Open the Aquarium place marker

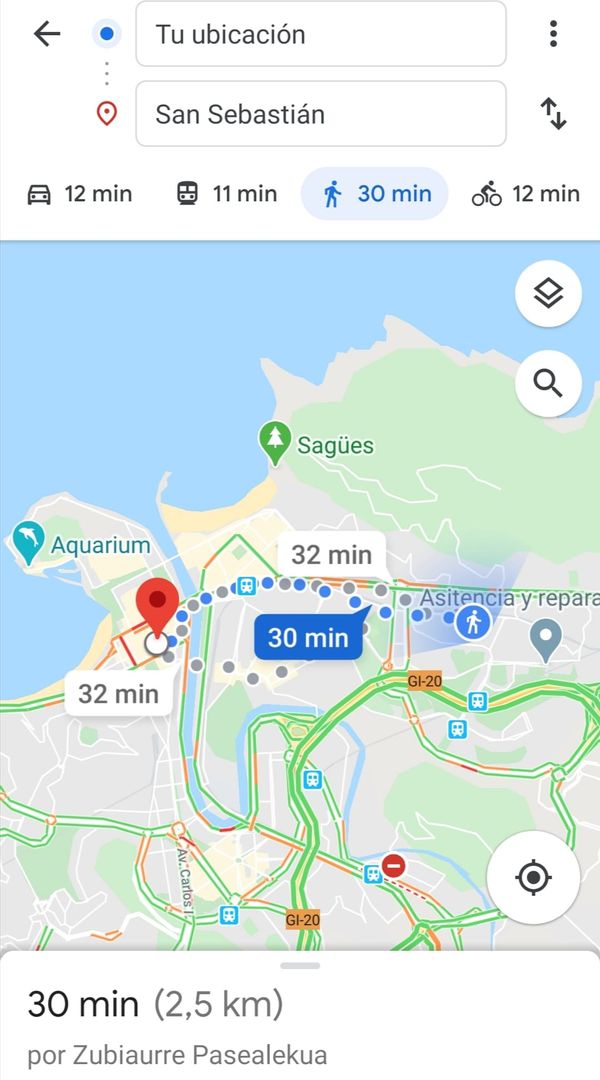pyautogui.click(x=29, y=543)
